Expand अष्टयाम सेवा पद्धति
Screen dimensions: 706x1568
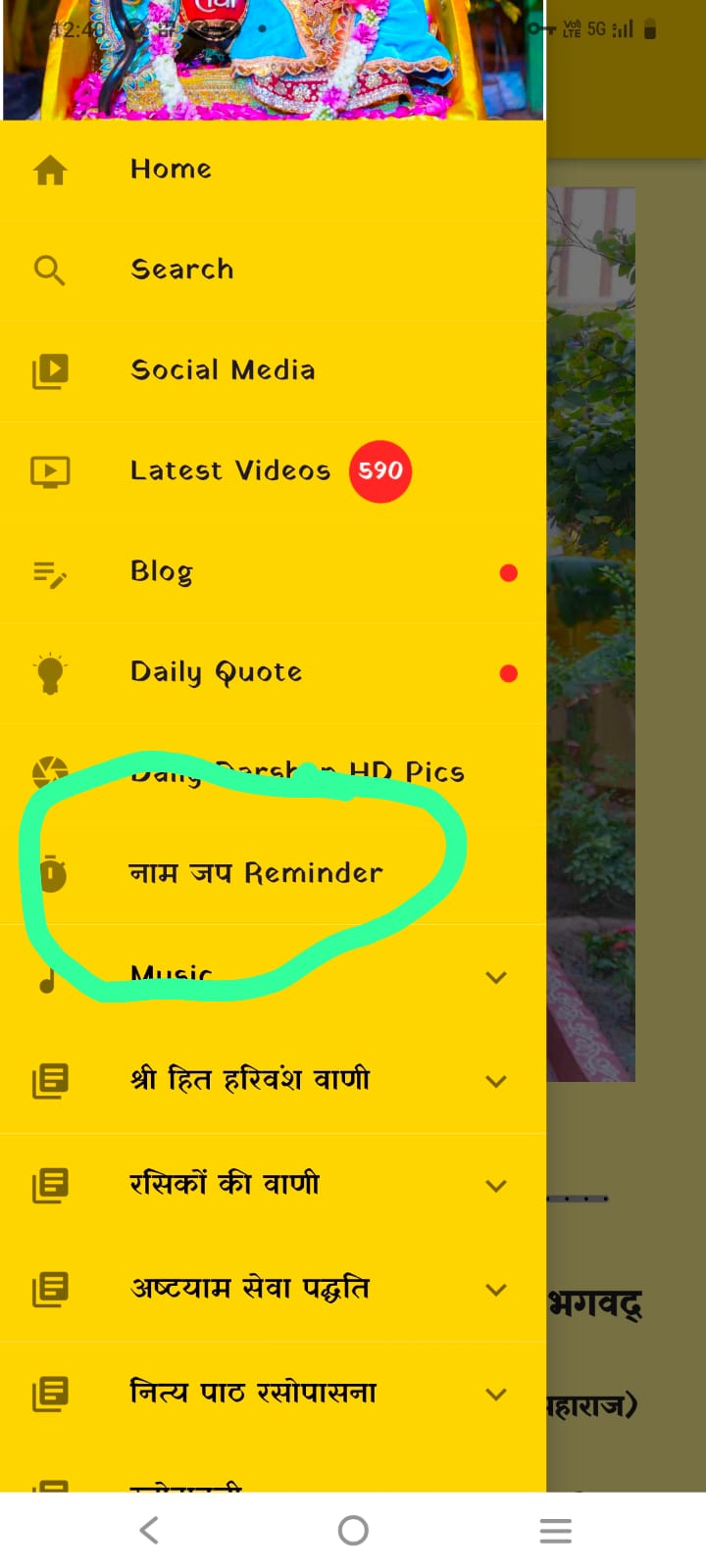point(495,1290)
